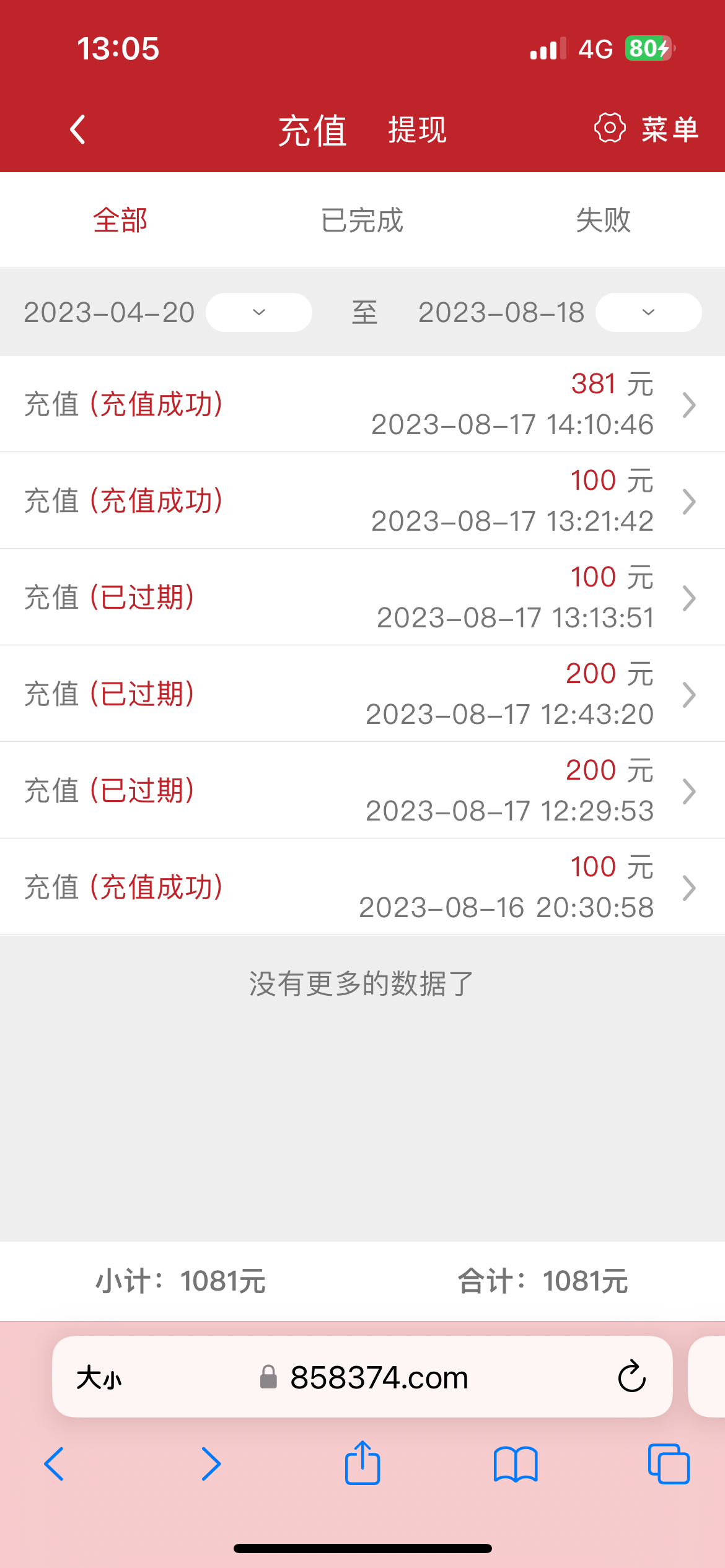725x1568 pixels.
Task: Open the 菜单 settings menu
Action: coord(646,129)
